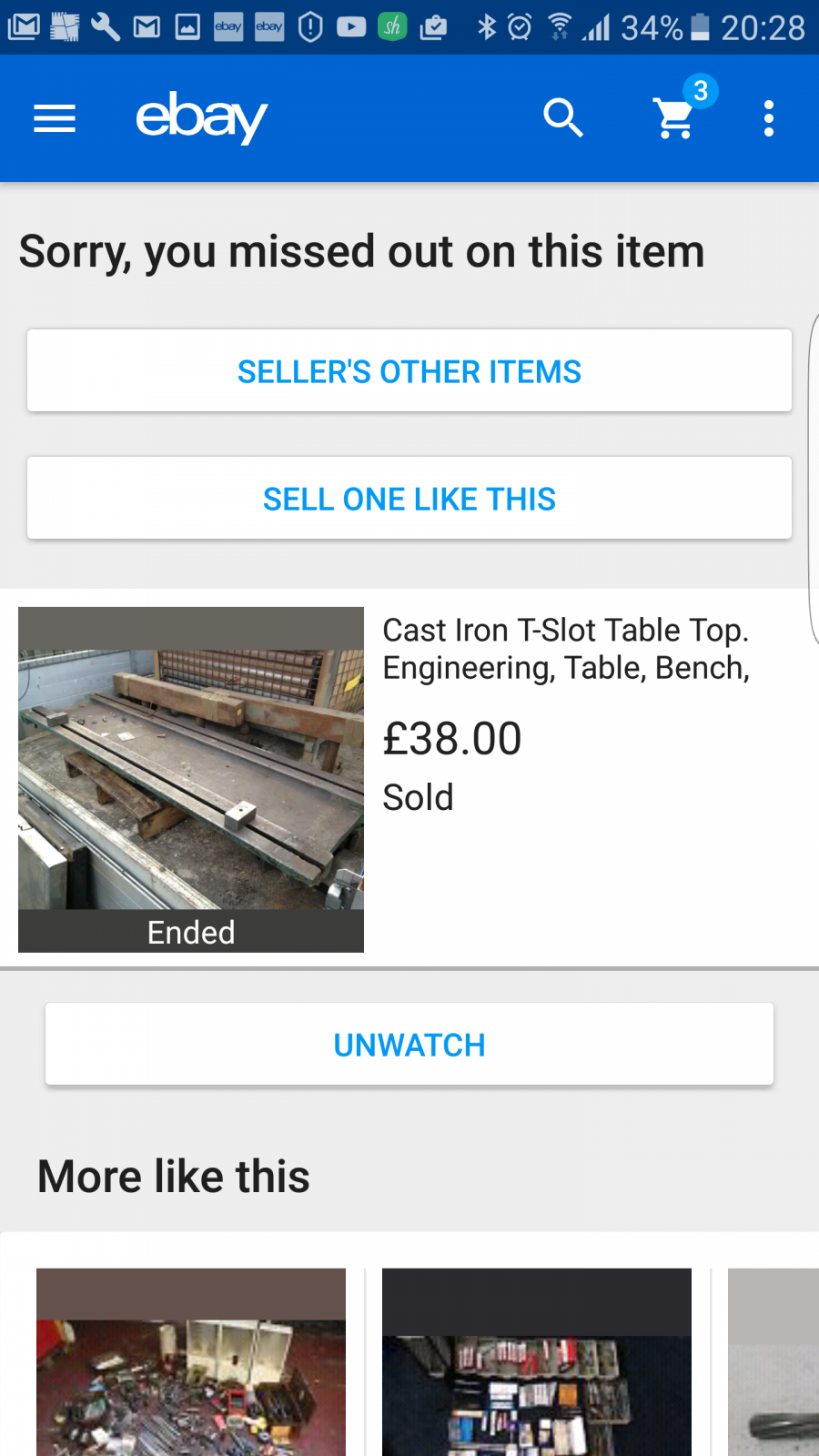The image size is (819, 1456).
Task: Open the Cast Iron T-Slot Table Top listing
Action: 409,779
